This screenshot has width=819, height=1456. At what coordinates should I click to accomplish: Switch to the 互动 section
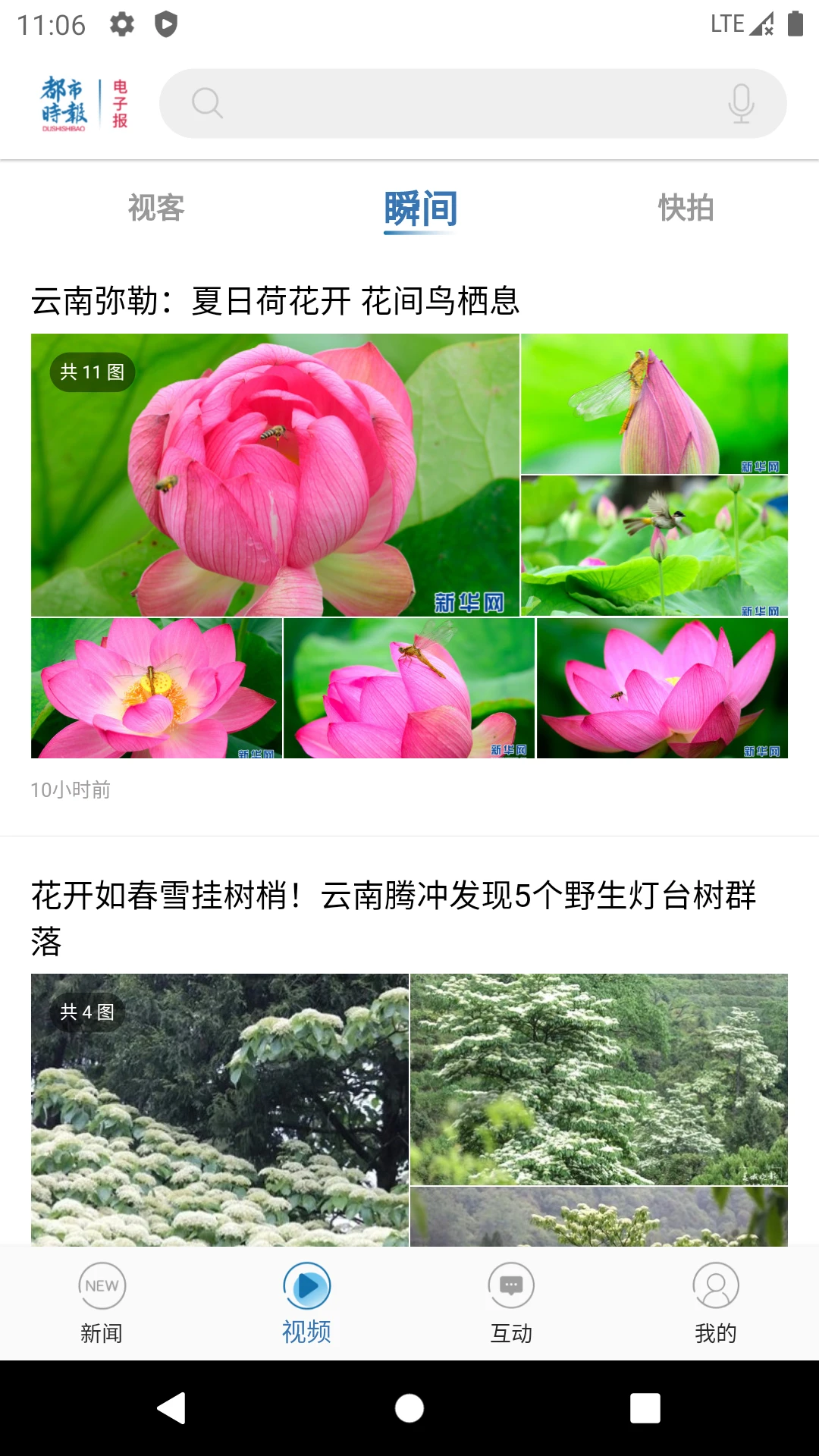(511, 1303)
